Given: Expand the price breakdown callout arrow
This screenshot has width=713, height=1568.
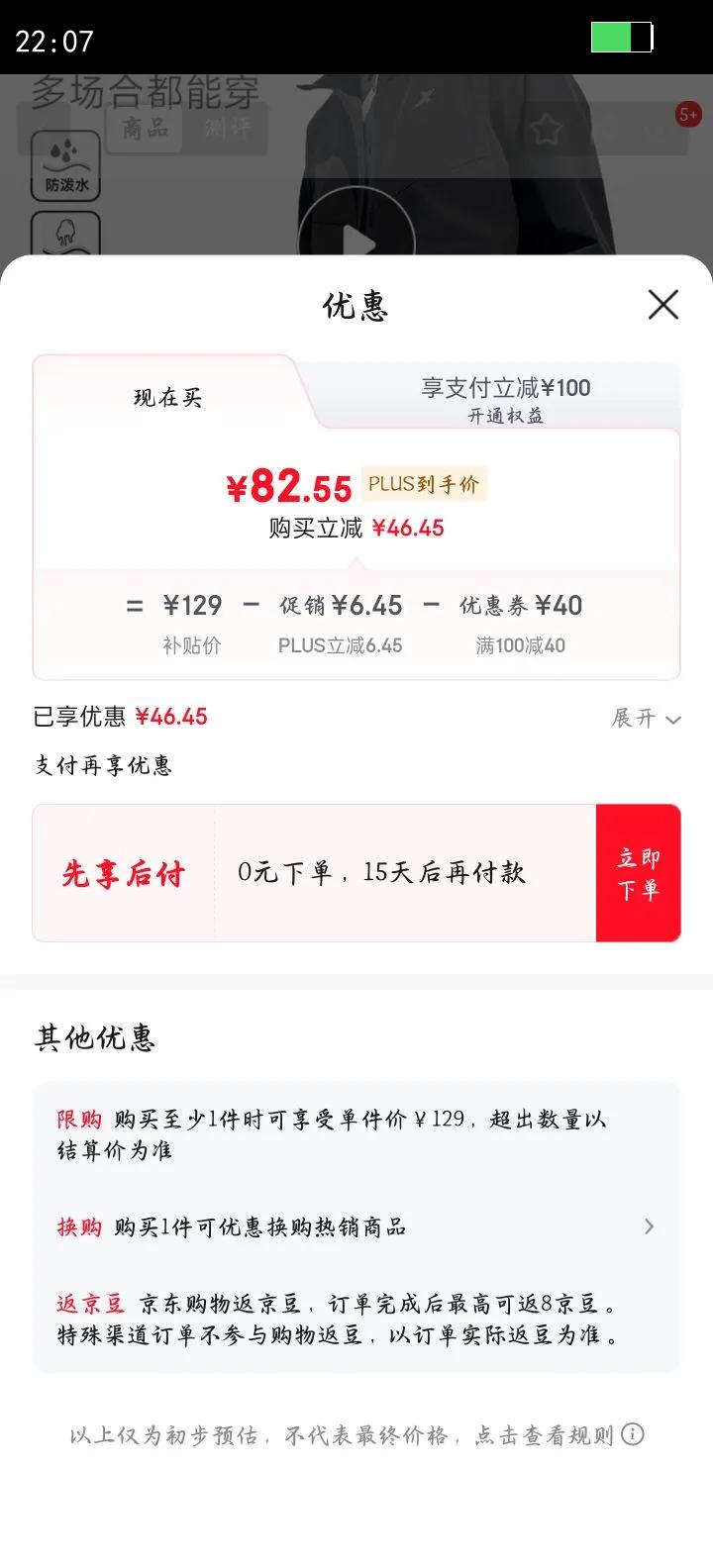Looking at the screenshot, I should 356,564.
